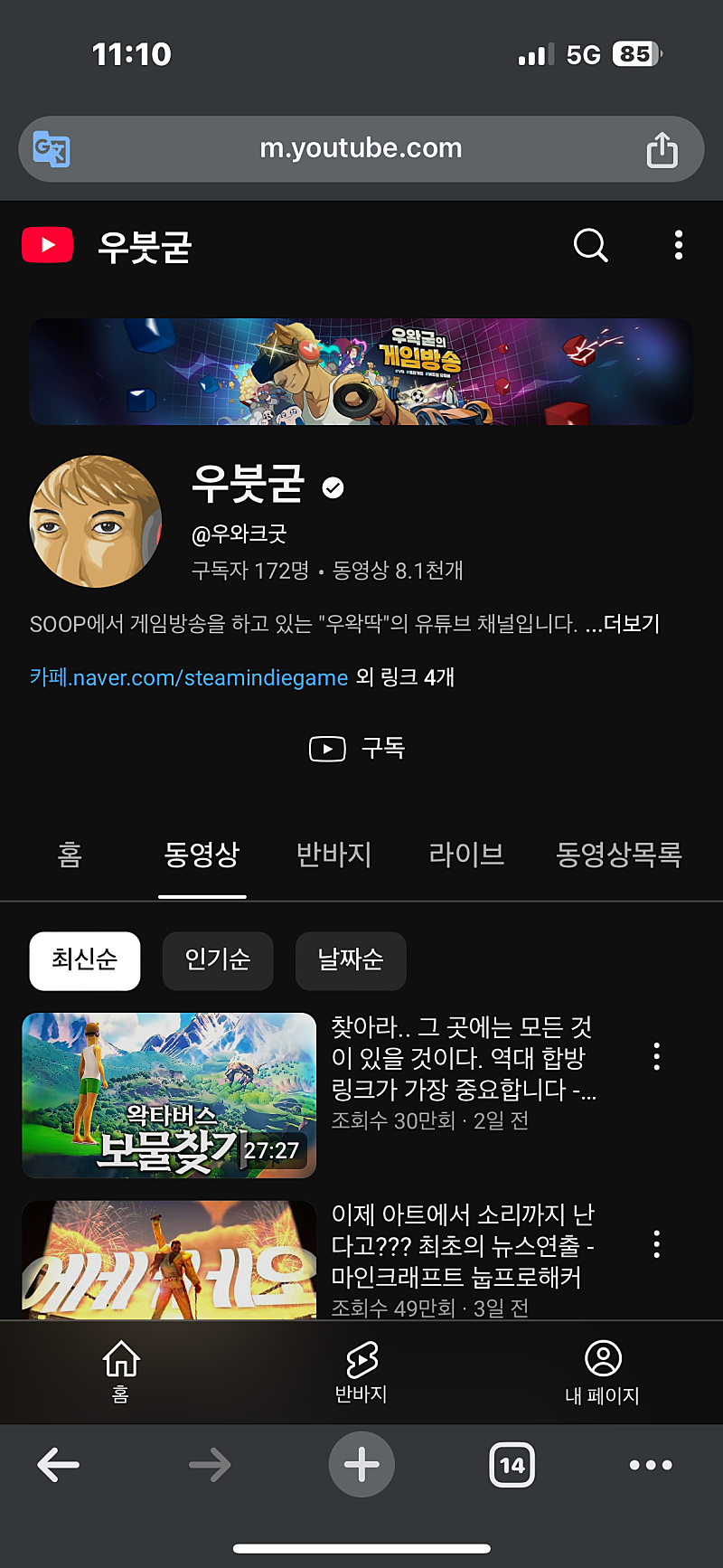This screenshot has height=1568, width=723.
Task: Play the 왁타버스 보물찾기 video
Action: (x=169, y=1095)
